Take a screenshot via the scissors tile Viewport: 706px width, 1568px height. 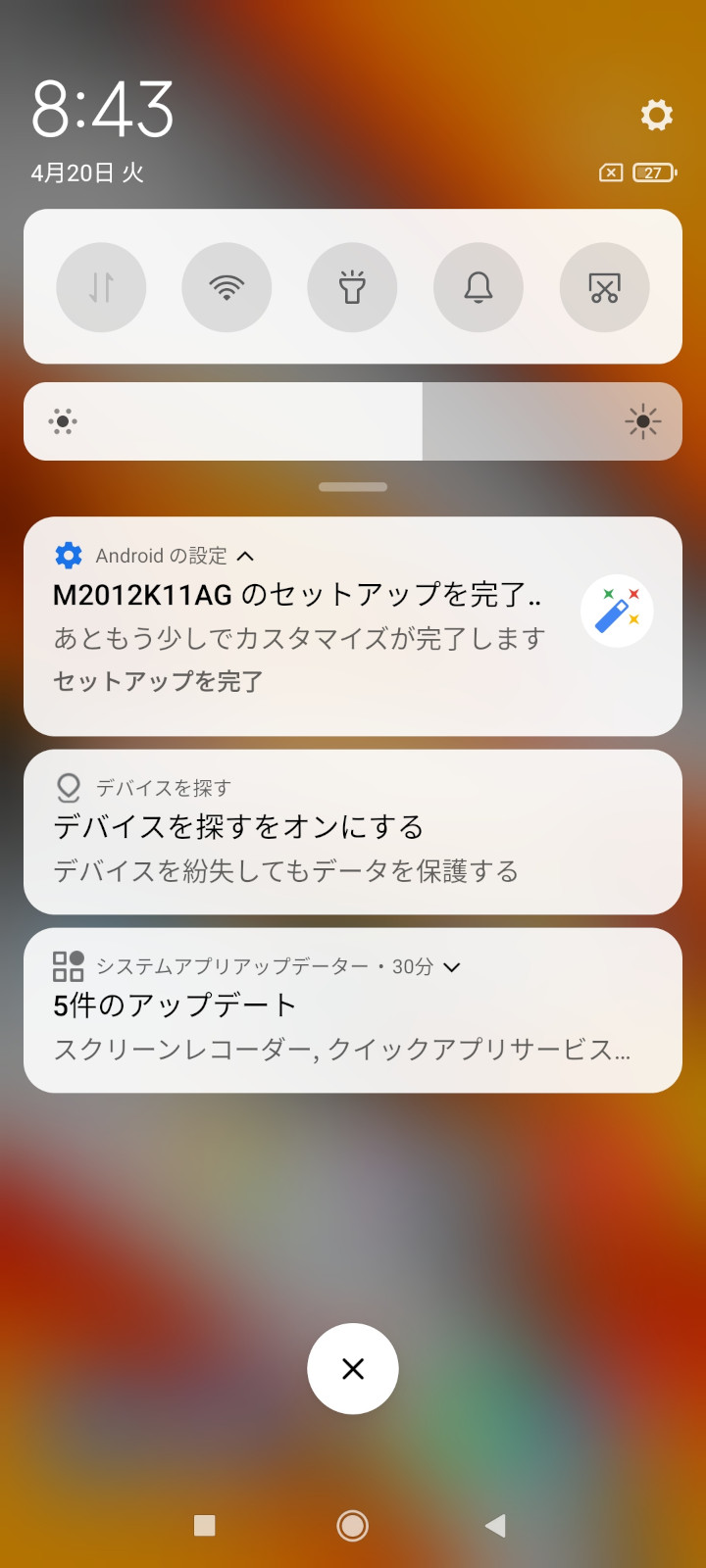(604, 287)
